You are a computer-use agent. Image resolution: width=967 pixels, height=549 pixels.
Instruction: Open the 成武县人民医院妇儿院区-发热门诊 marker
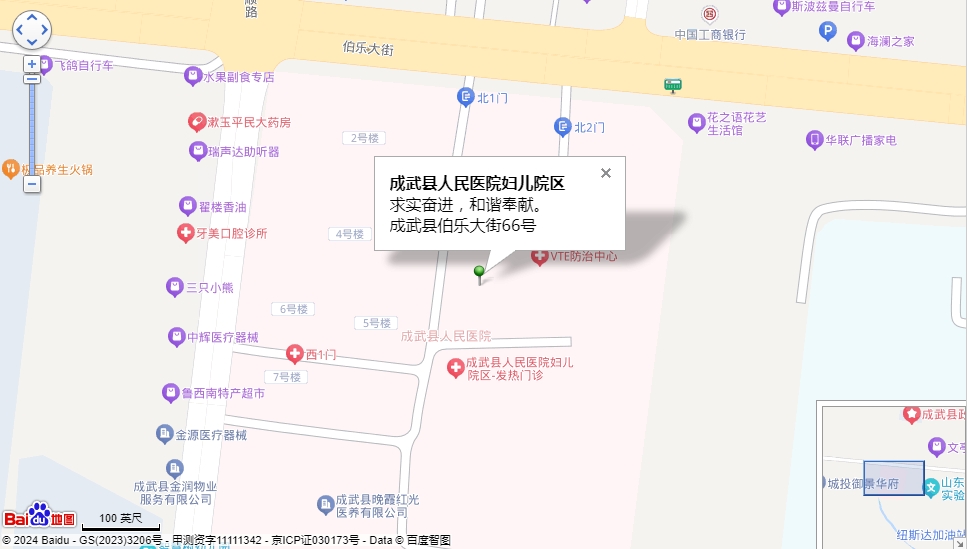[x=455, y=369]
